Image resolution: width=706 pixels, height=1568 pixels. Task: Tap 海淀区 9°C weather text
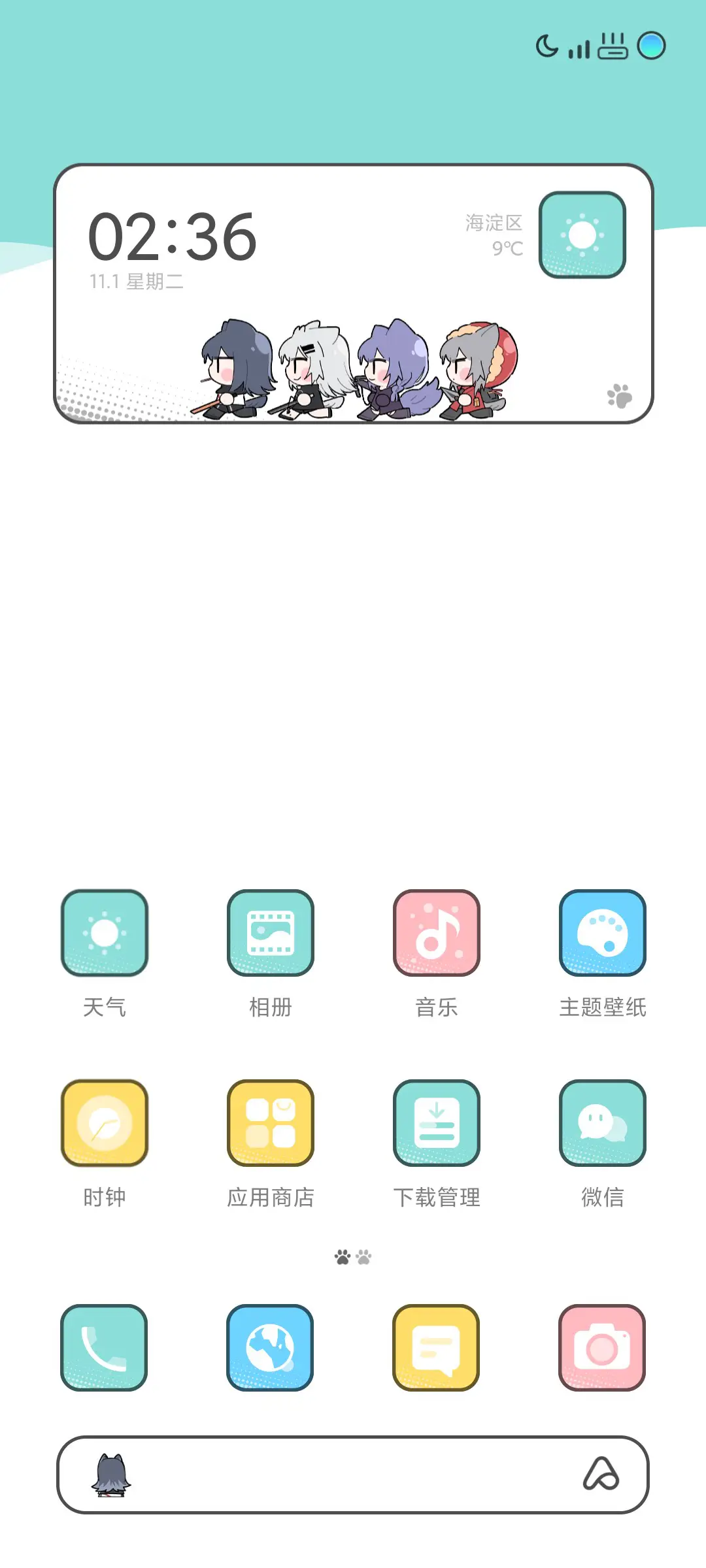tap(494, 235)
